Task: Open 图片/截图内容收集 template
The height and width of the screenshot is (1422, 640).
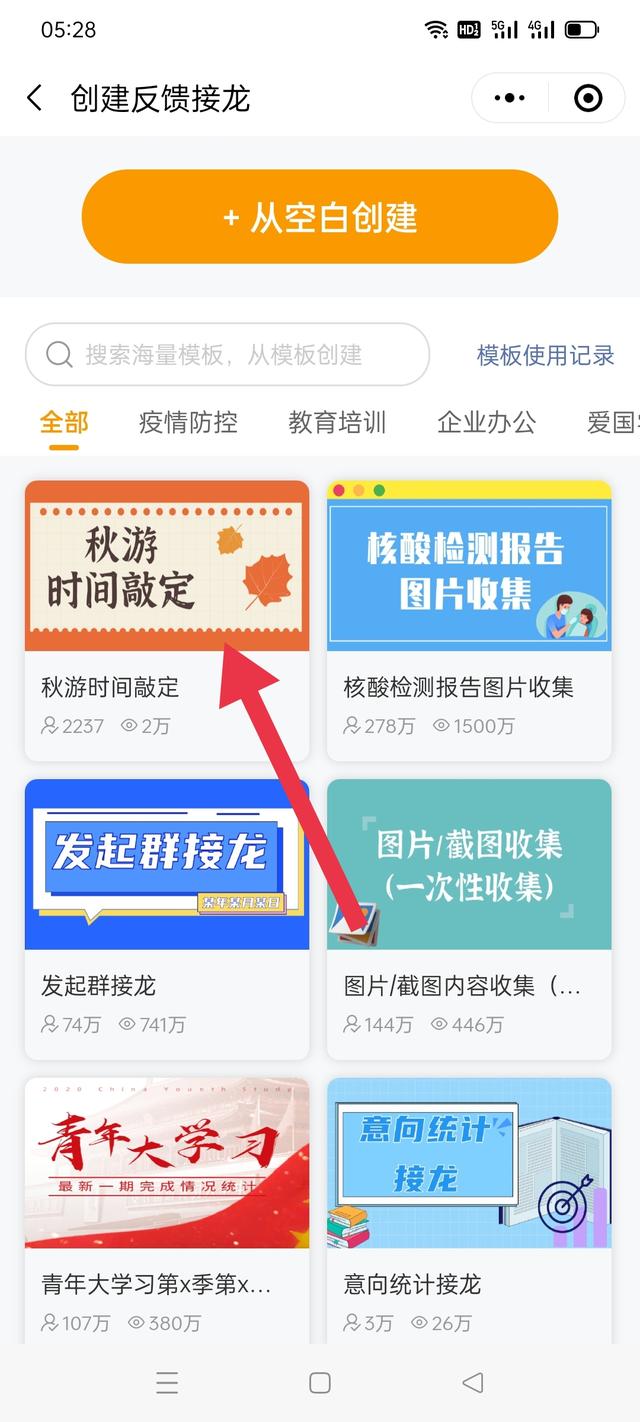Action: click(469, 918)
